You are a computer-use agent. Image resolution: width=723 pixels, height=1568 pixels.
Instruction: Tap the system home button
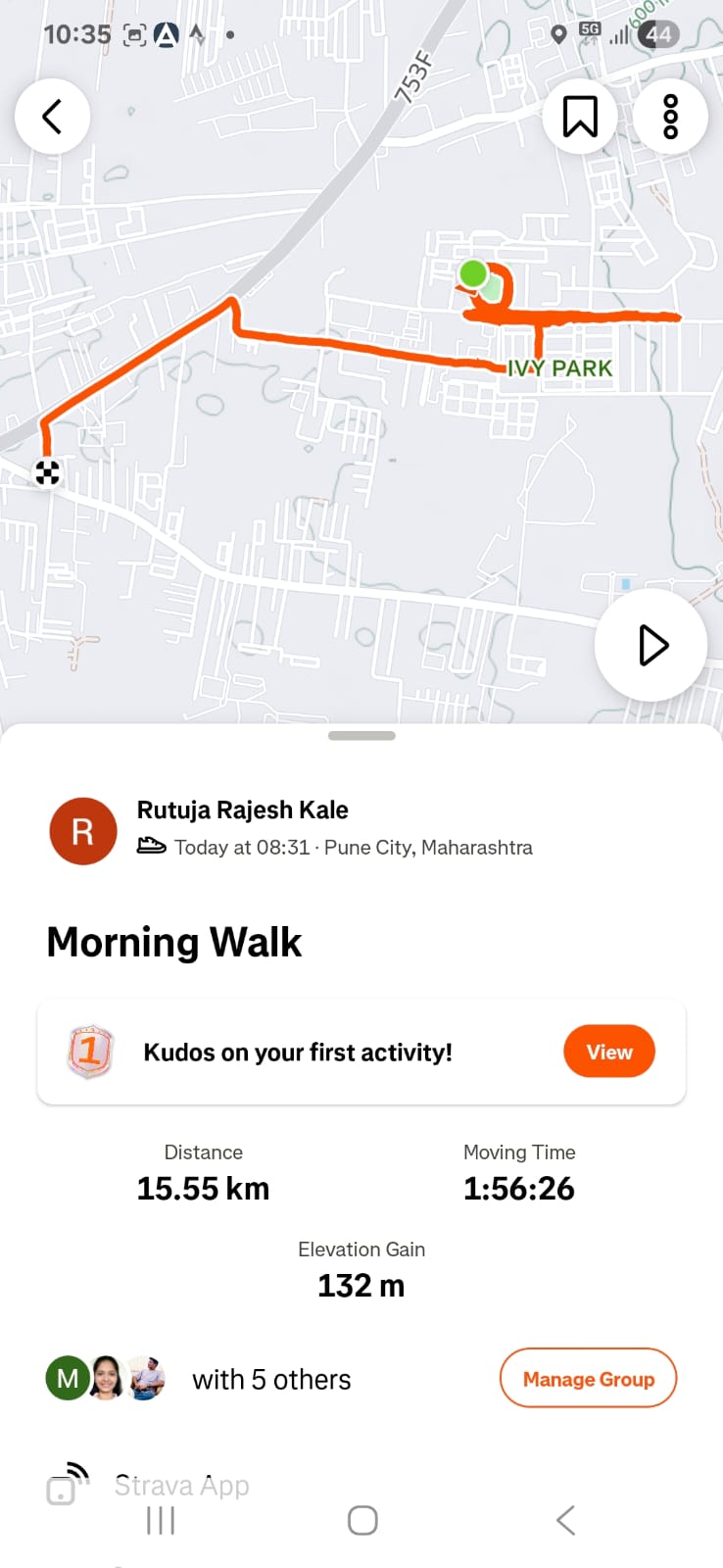click(362, 1520)
